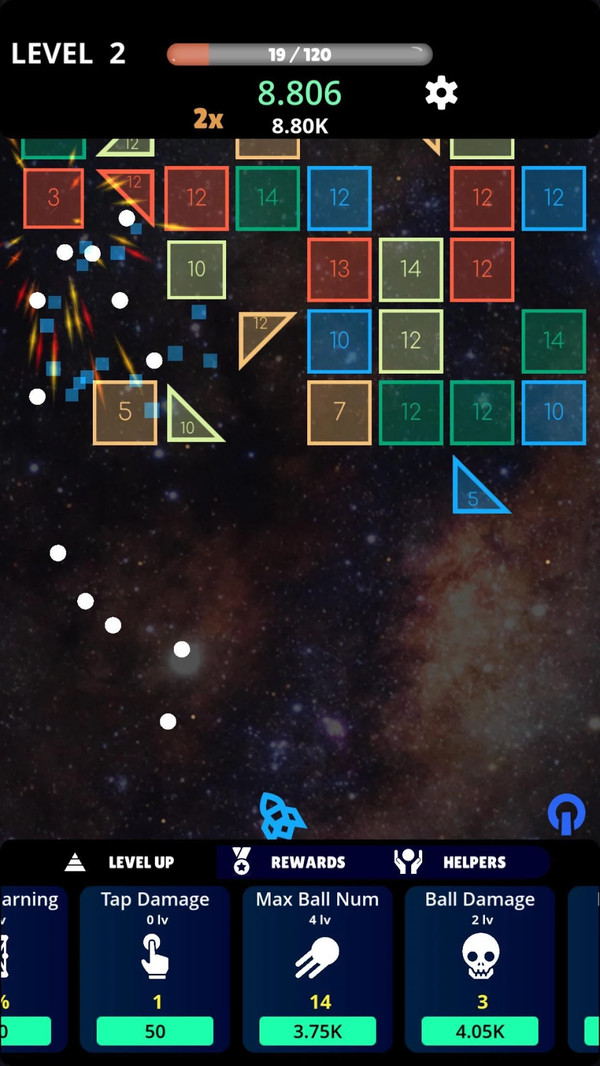This screenshot has height=1066, width=600.
Task: Tap the red brick numbered 13
Action: 339,269
